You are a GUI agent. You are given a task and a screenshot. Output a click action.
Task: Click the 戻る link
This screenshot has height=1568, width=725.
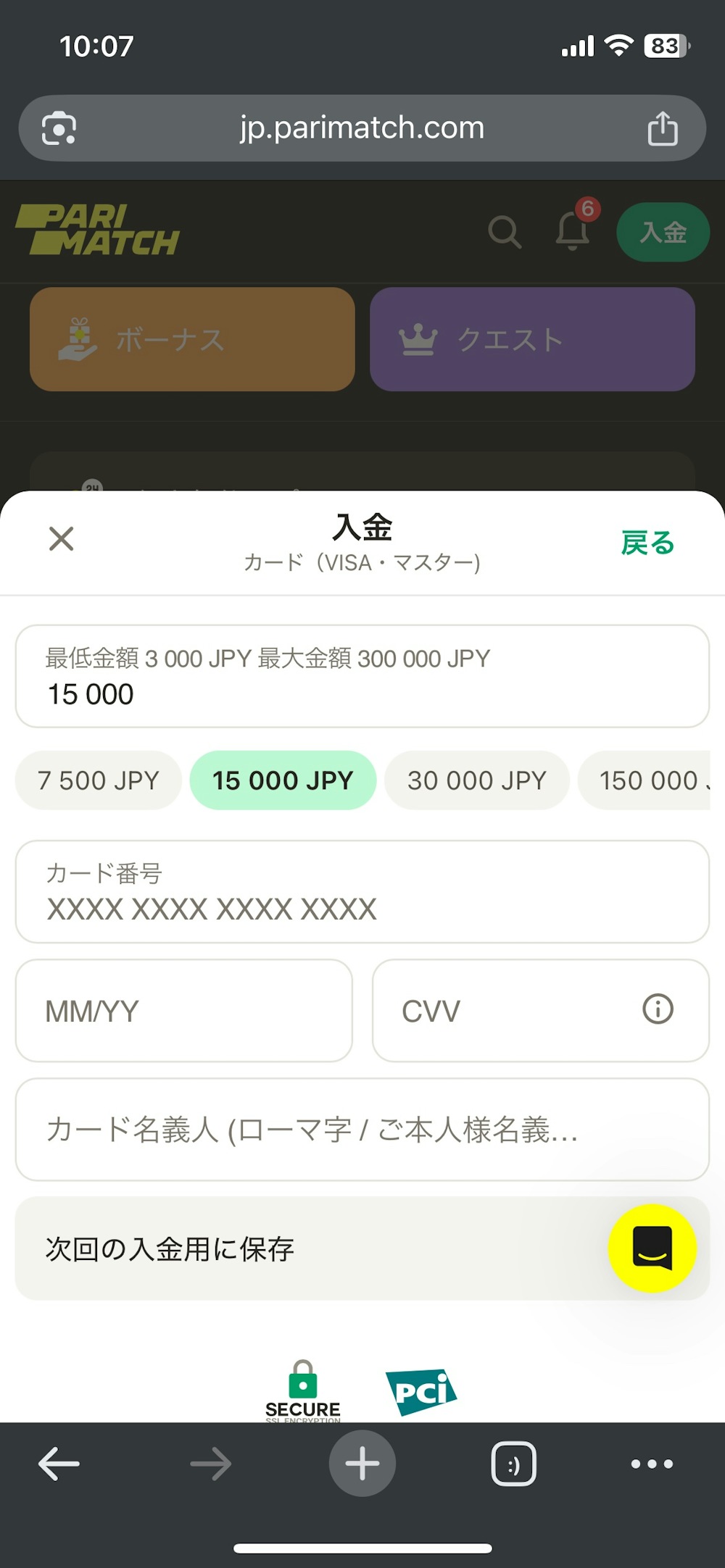(647, 542)
